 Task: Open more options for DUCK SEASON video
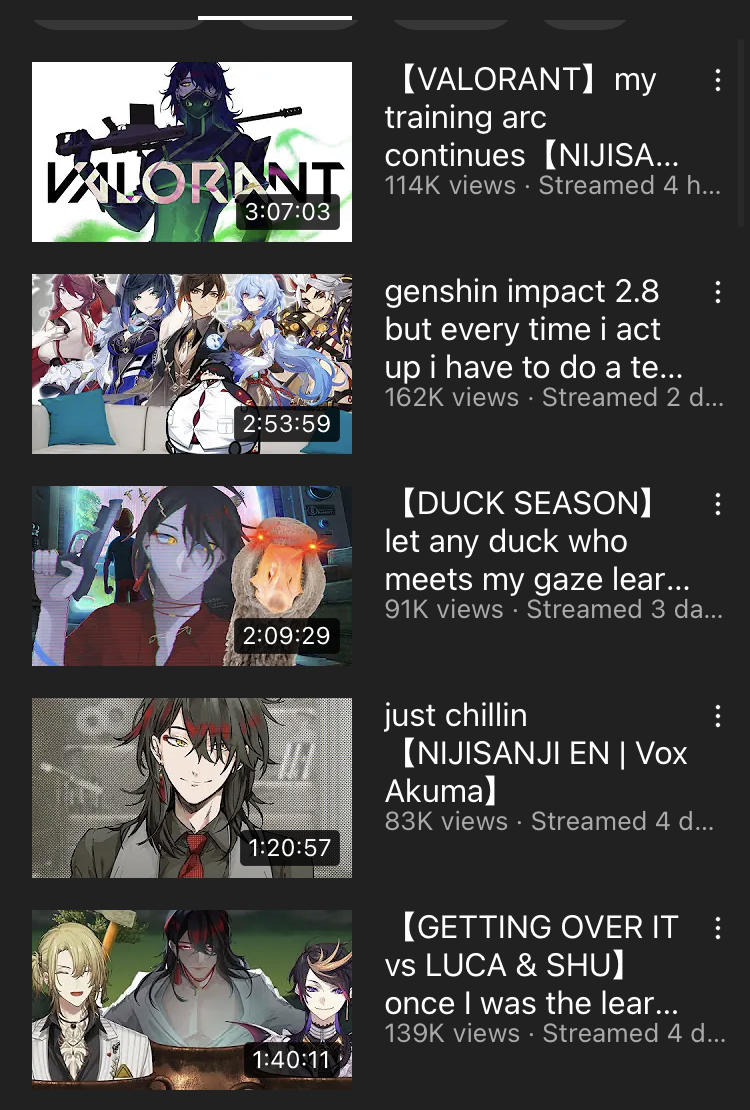[717, 505]
